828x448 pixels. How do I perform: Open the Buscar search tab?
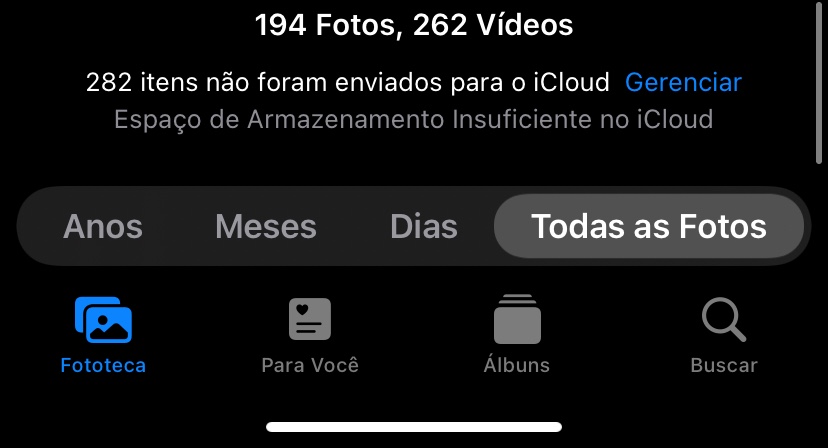tap(724, 336)
